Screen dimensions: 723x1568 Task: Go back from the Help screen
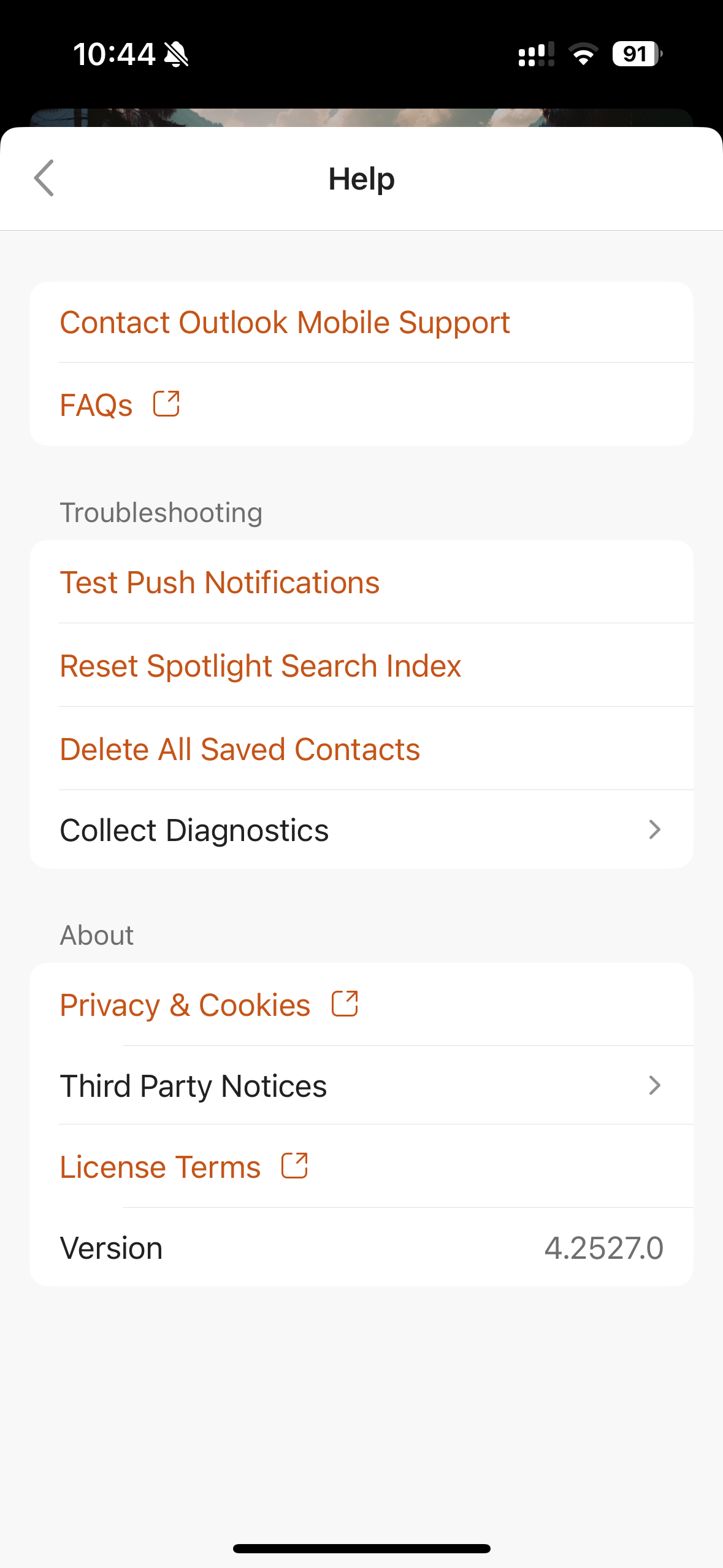44,179
